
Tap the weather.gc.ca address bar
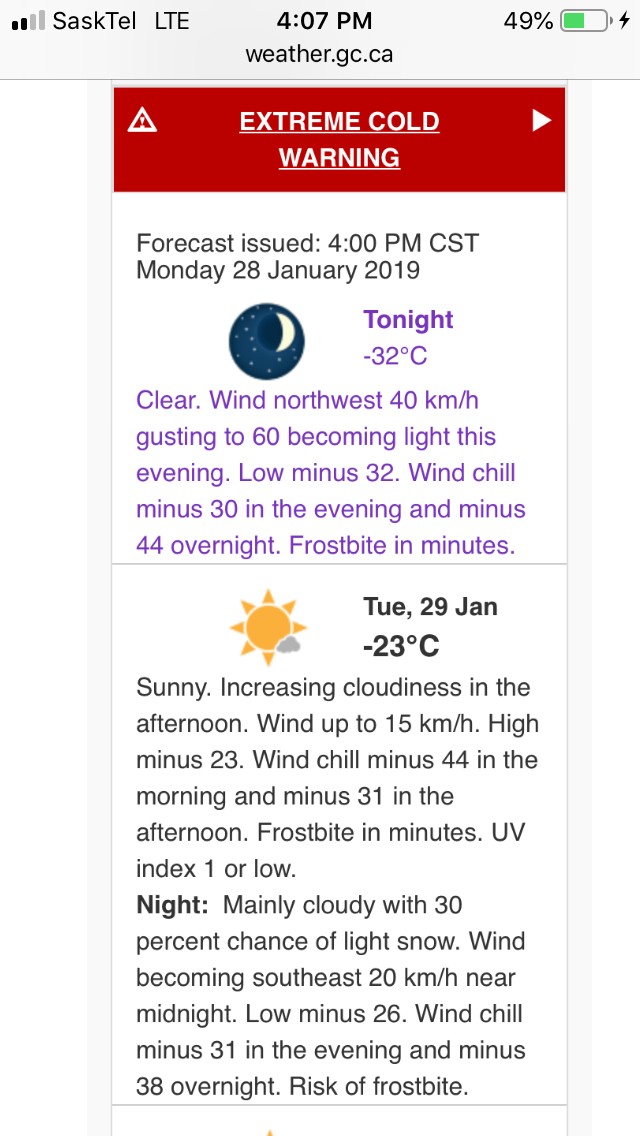[320, 54]
